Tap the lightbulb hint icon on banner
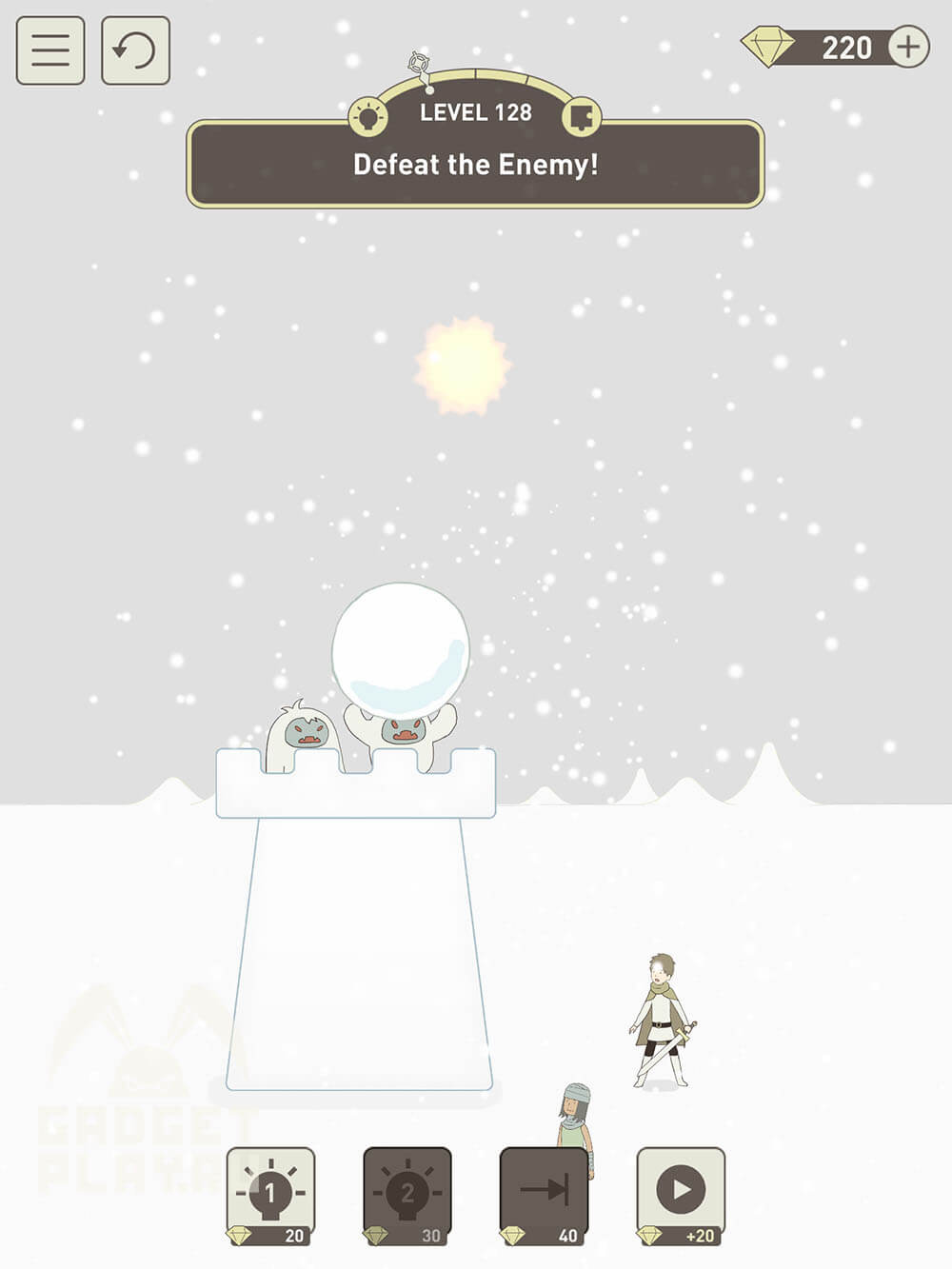The width and height of the screenshot is (952, 1269). (368, 118)
